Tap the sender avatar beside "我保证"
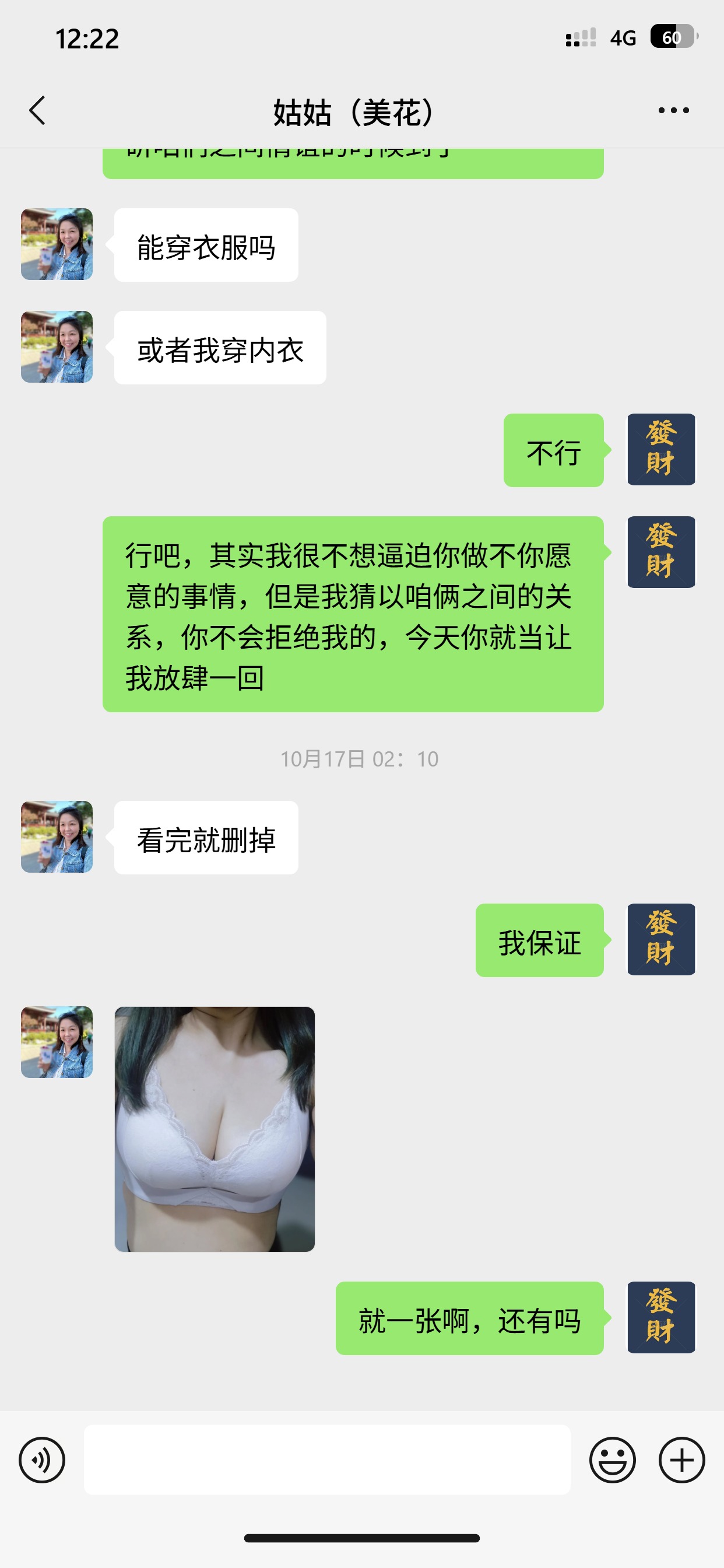The width and height of the screenshot is (724, 1568). 660,939
